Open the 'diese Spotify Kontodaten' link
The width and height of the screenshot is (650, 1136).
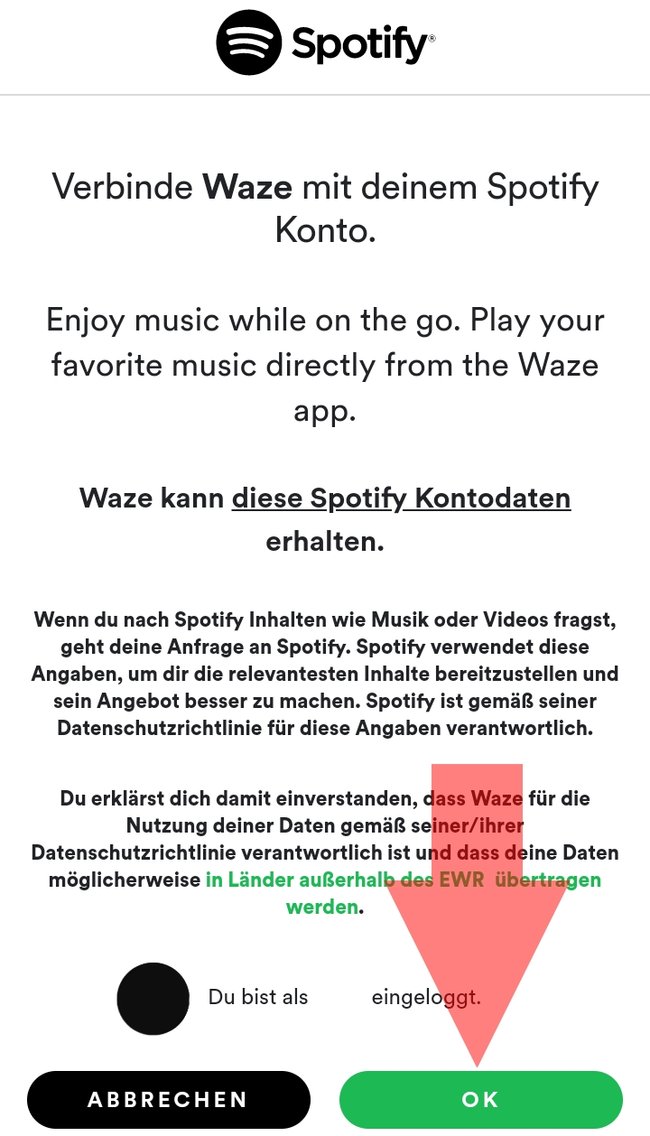click(x=401, y=498)
